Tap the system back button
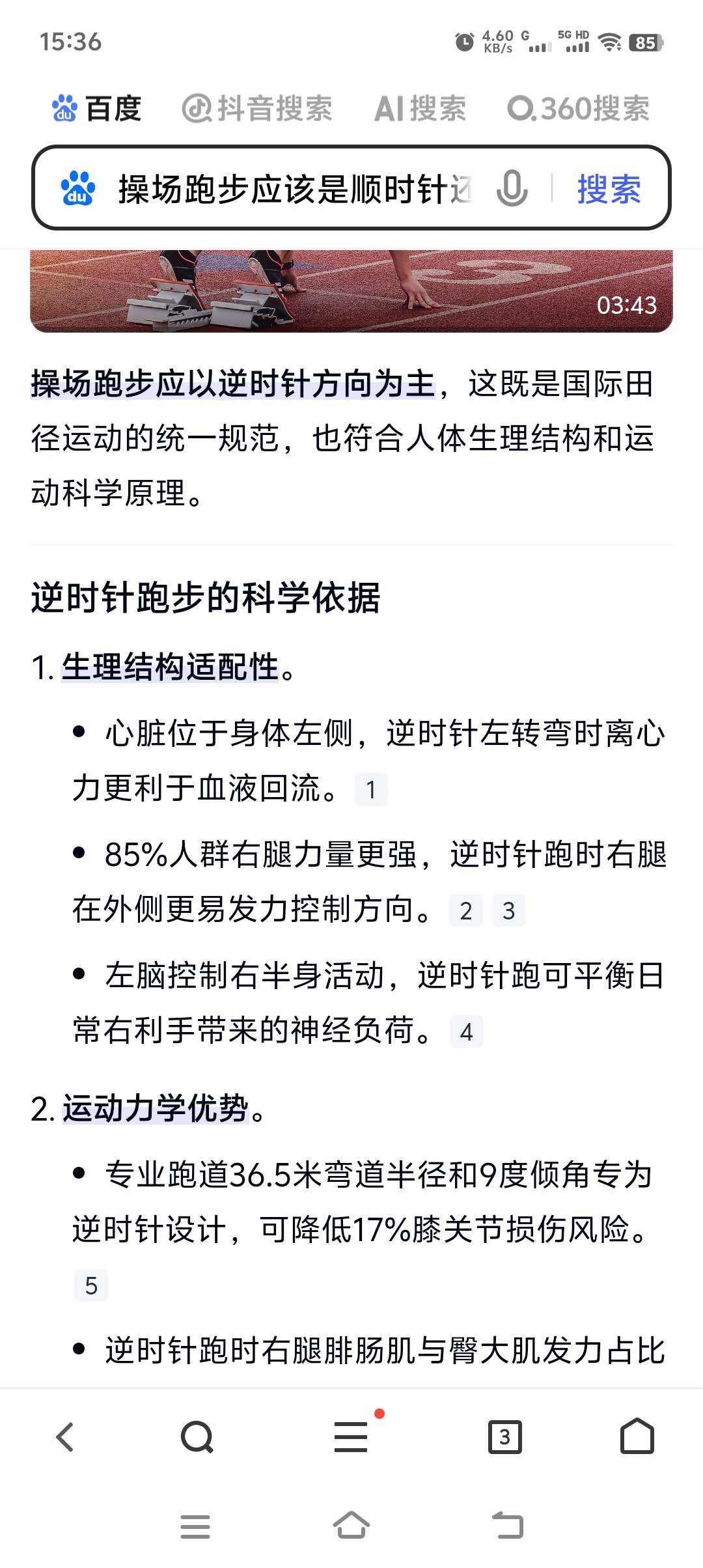Image resolution: width=703 pixels, height=1568 pixels. (508, 1525)
